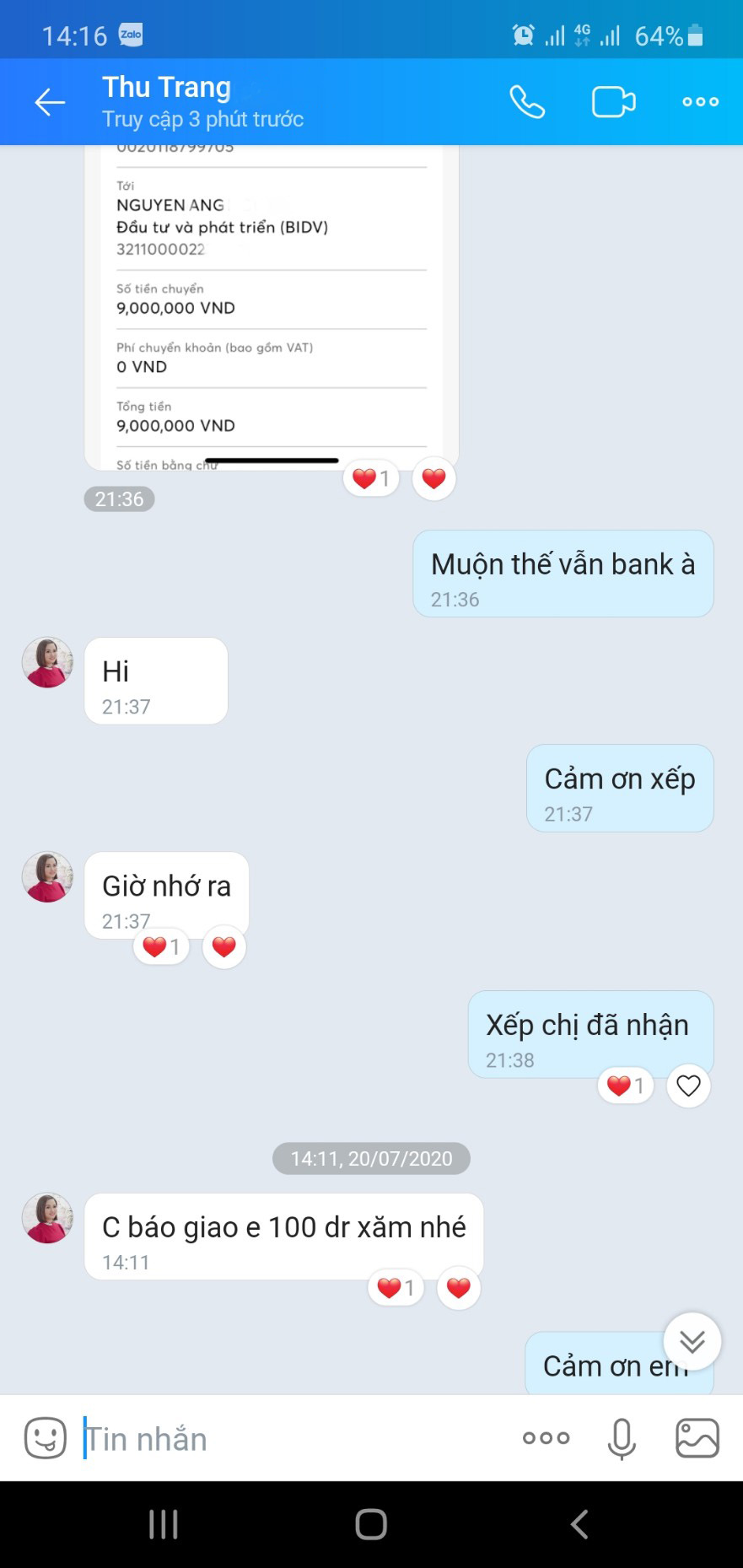Image resolution: width=743 pixels, height=1568 pixels.
Task: Like the message "Xếp chị đã nhận"
Action: [688, 1086]
